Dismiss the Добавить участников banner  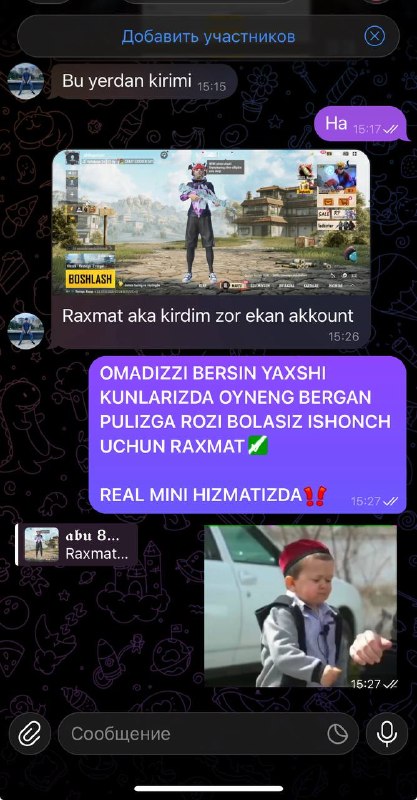click(375, 36)
